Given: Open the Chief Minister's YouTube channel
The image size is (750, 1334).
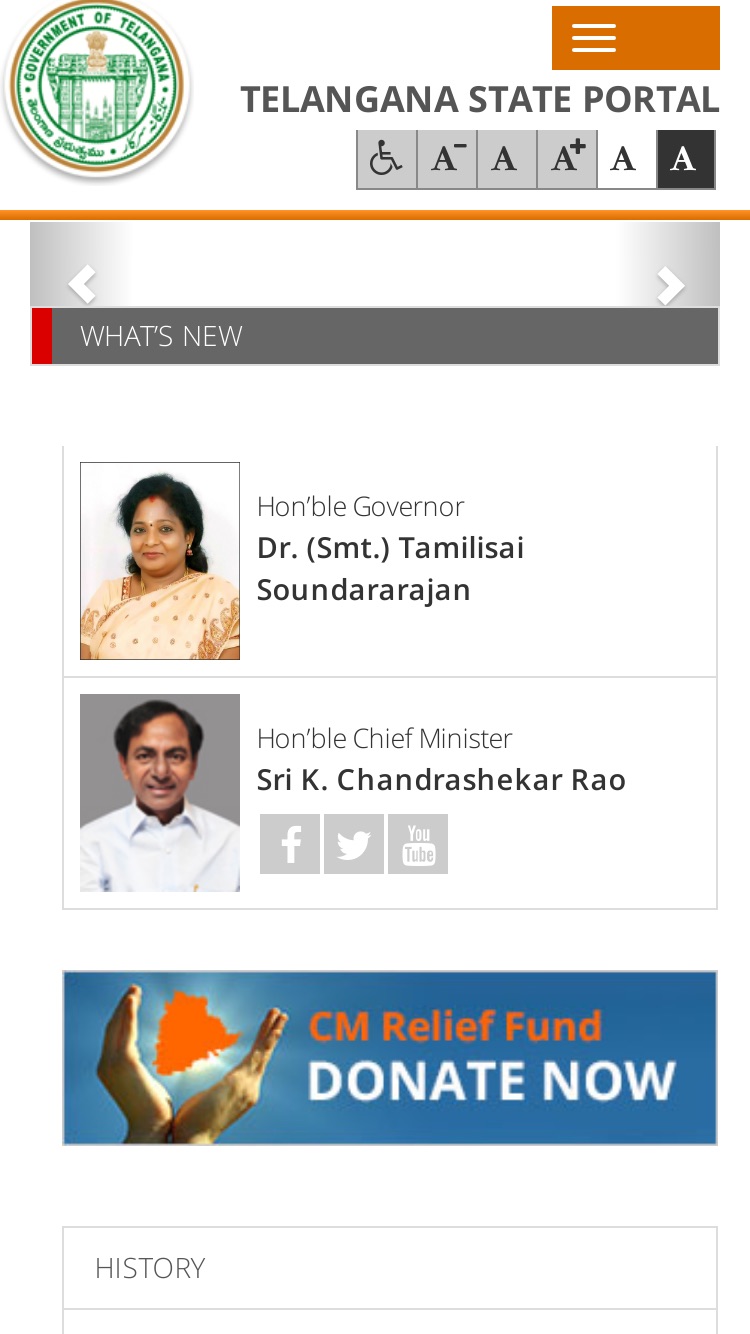Looking at the screenshot, I should coord(418,844).
